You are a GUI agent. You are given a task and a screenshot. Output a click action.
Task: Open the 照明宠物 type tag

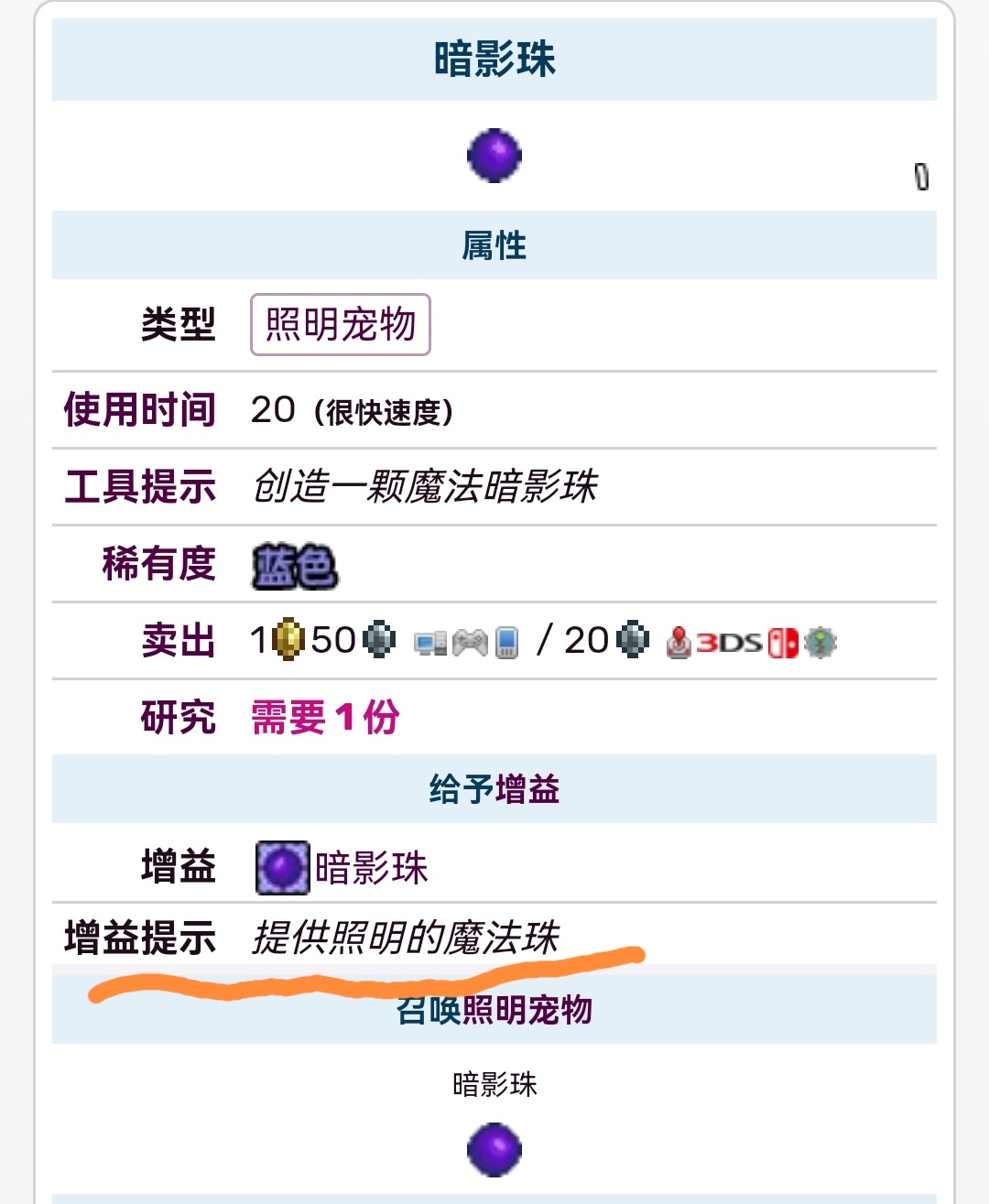(340, 325)
